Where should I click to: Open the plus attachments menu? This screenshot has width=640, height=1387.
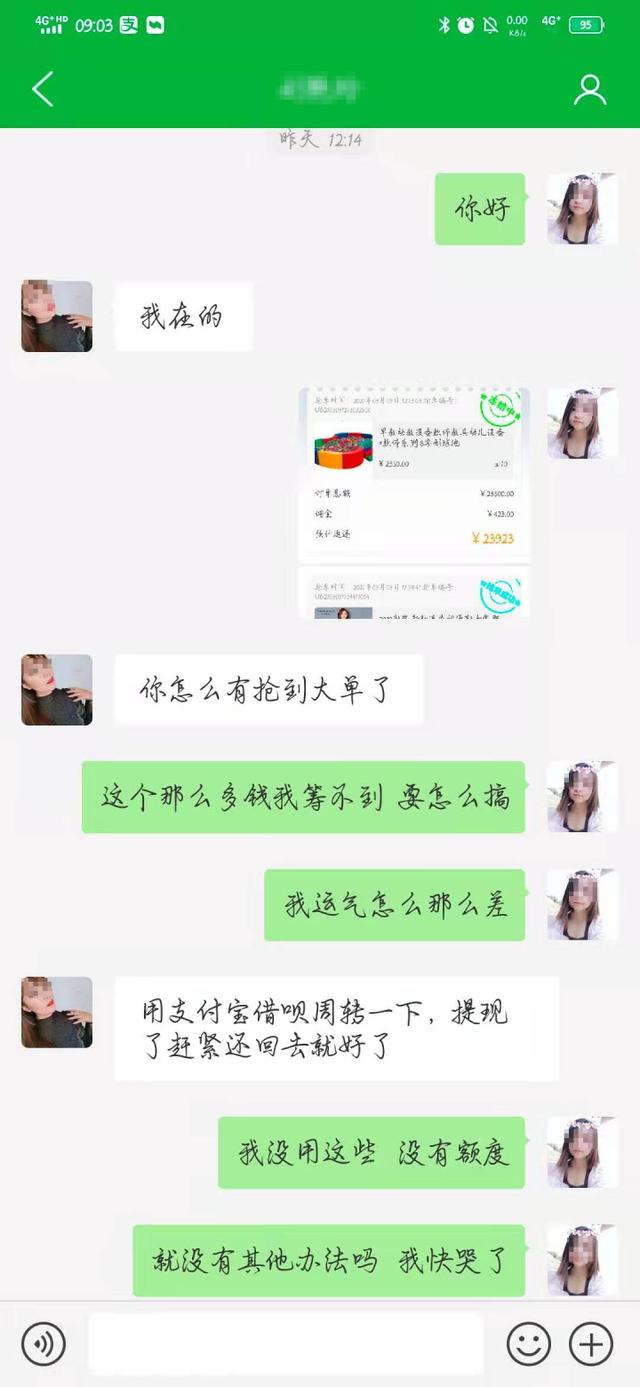click(x=591, y=1344)
